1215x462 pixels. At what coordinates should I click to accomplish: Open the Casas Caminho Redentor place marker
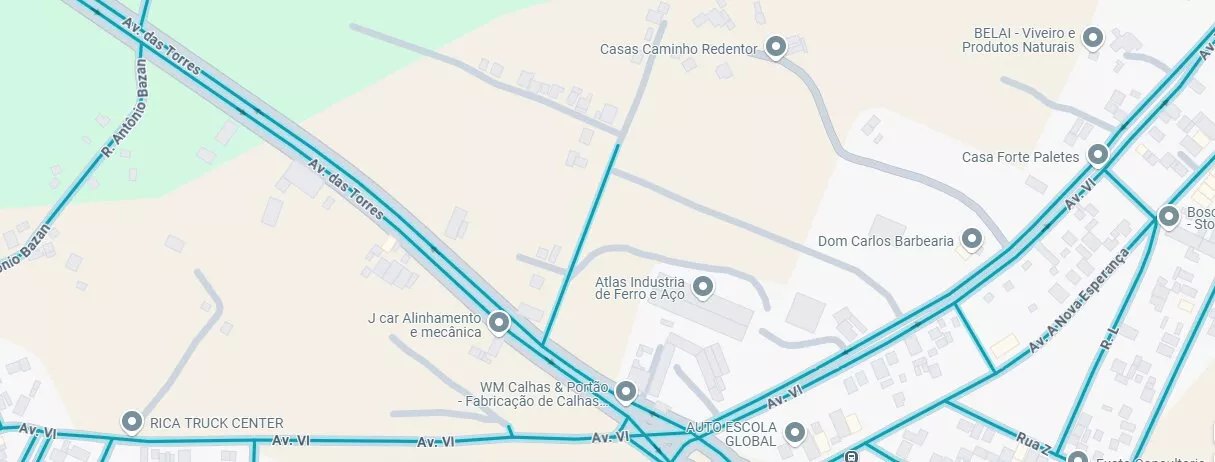point(776,47)
